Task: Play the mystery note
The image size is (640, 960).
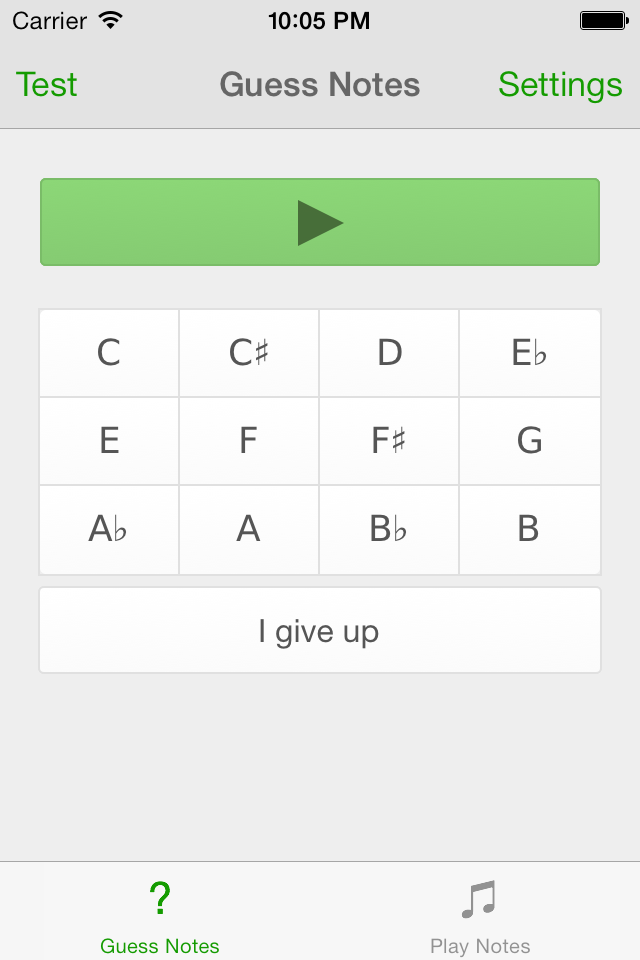Action: pyautogui.click(x=320, y=222)
